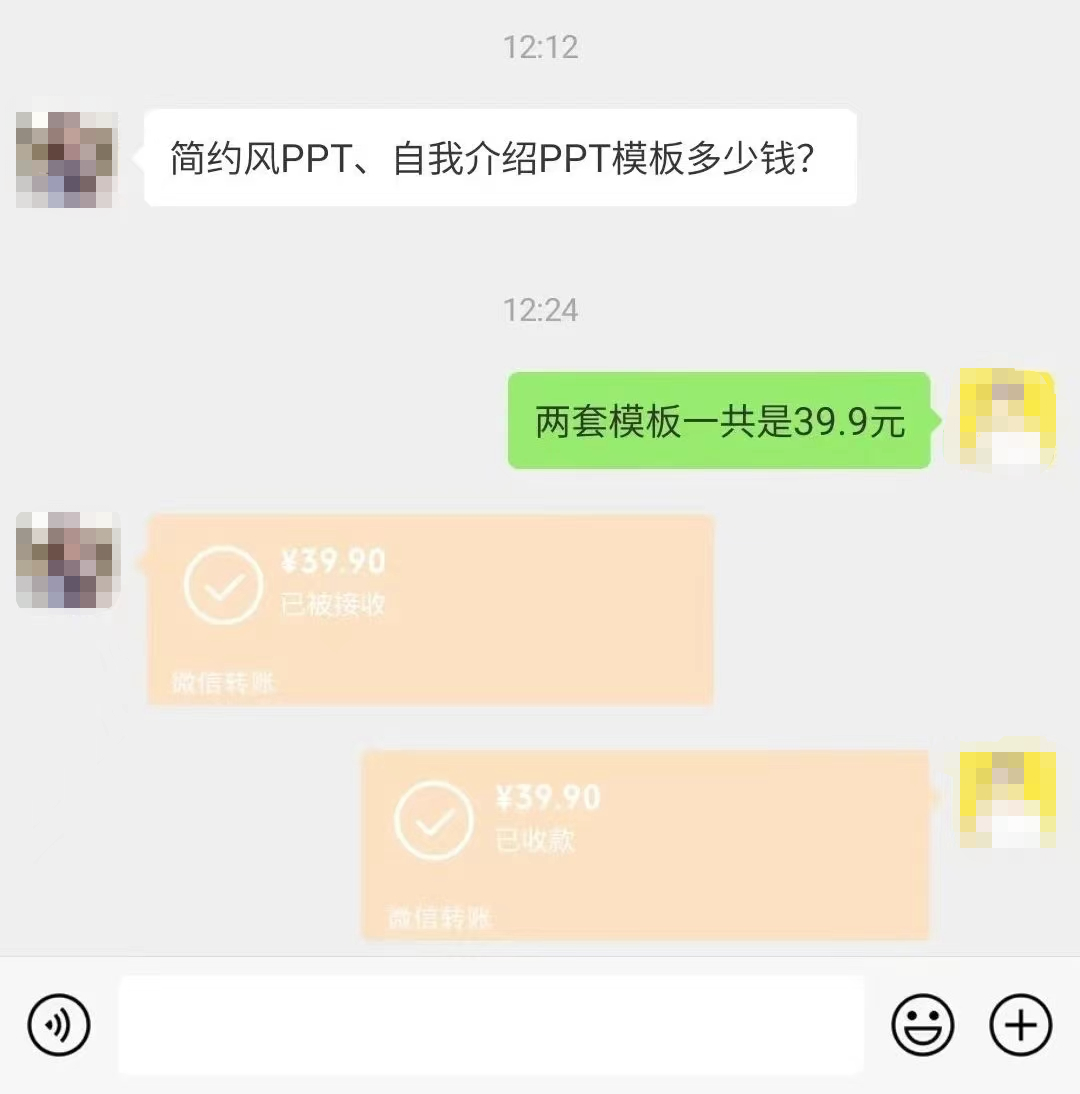Open the more functions plus menu
Image resolution: width=1080 pixels, height=1094 pixels.
tap(1020, 1025)
